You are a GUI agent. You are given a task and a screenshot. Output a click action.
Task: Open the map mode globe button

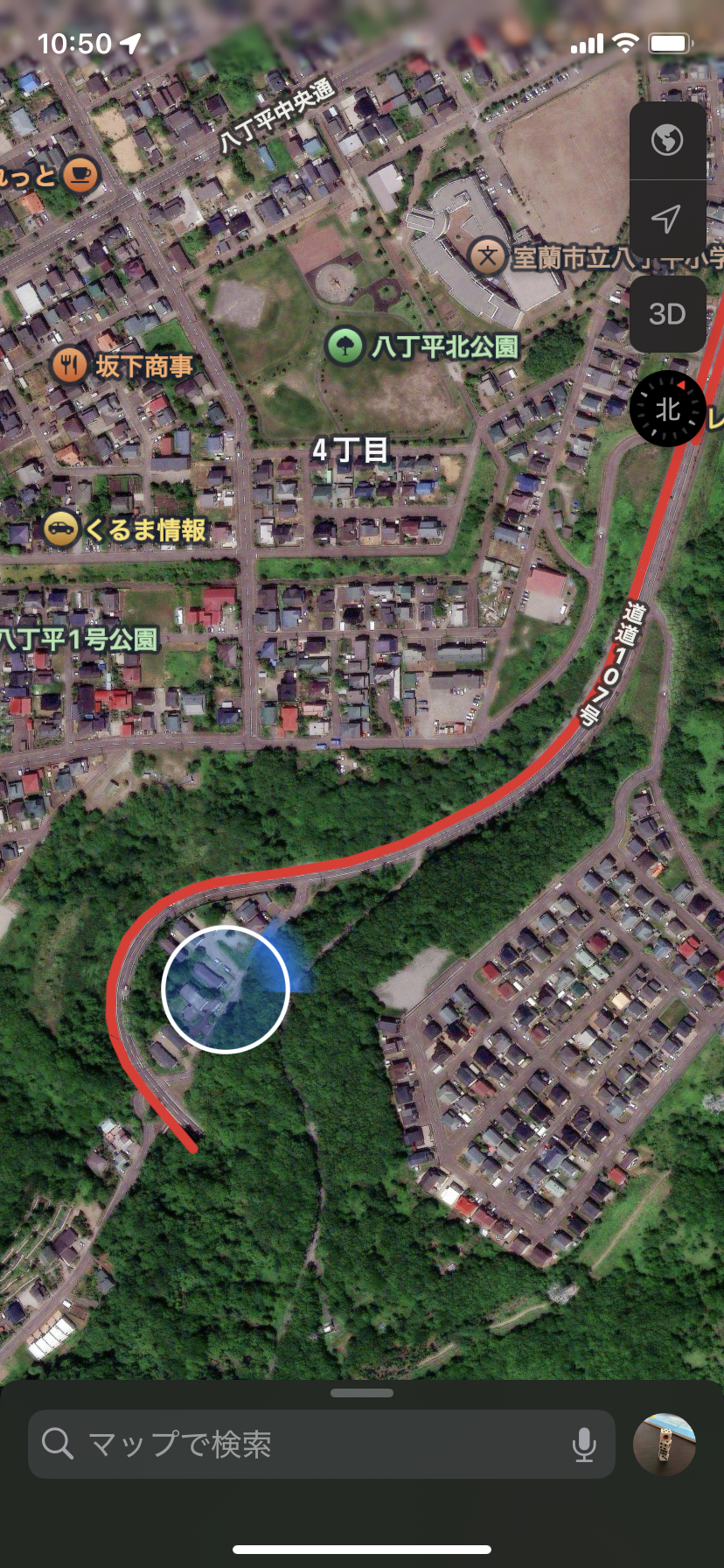(667, 140)
